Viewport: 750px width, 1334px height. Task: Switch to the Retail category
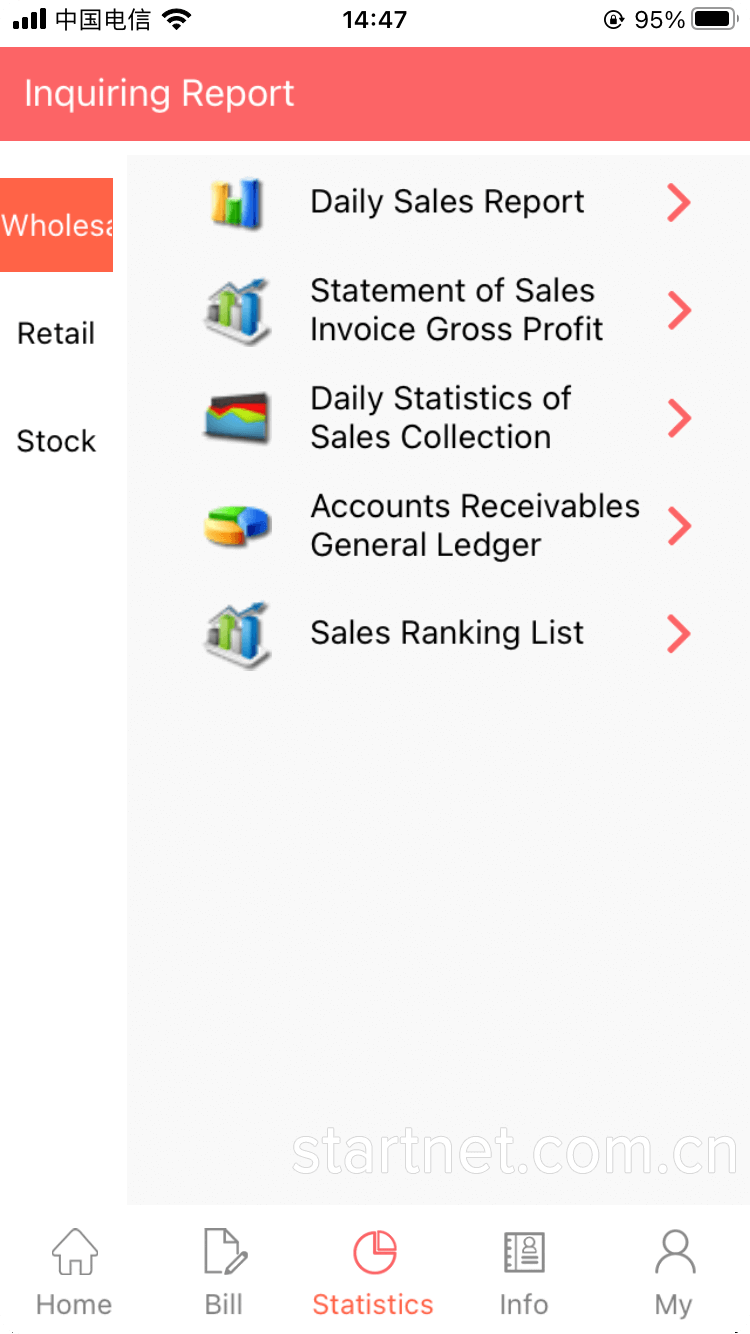point(56,333)
